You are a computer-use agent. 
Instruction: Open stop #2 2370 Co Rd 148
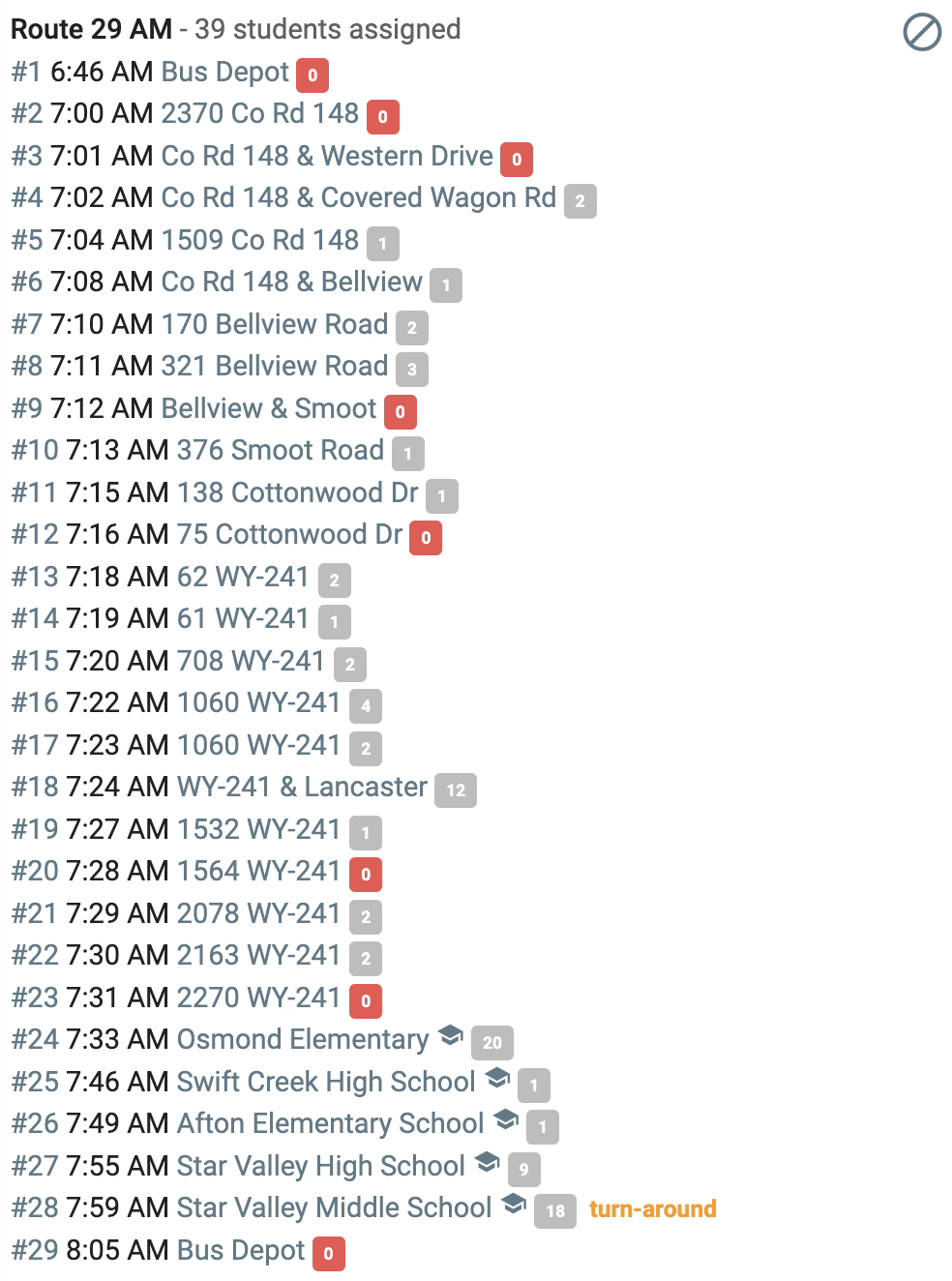(x=259, y=114)
